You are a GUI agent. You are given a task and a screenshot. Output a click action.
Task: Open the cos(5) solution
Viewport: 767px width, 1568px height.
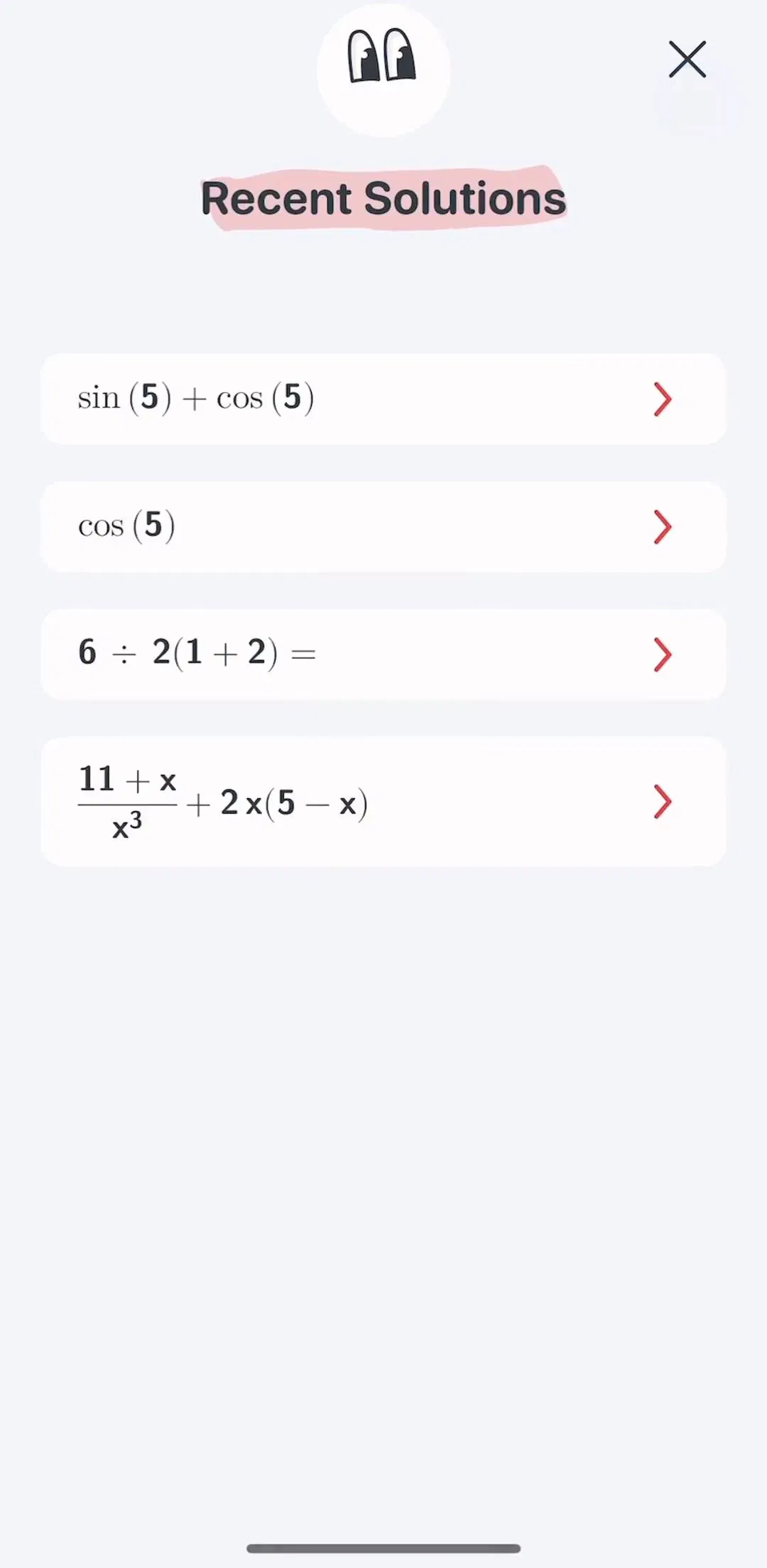pos(383,526)
